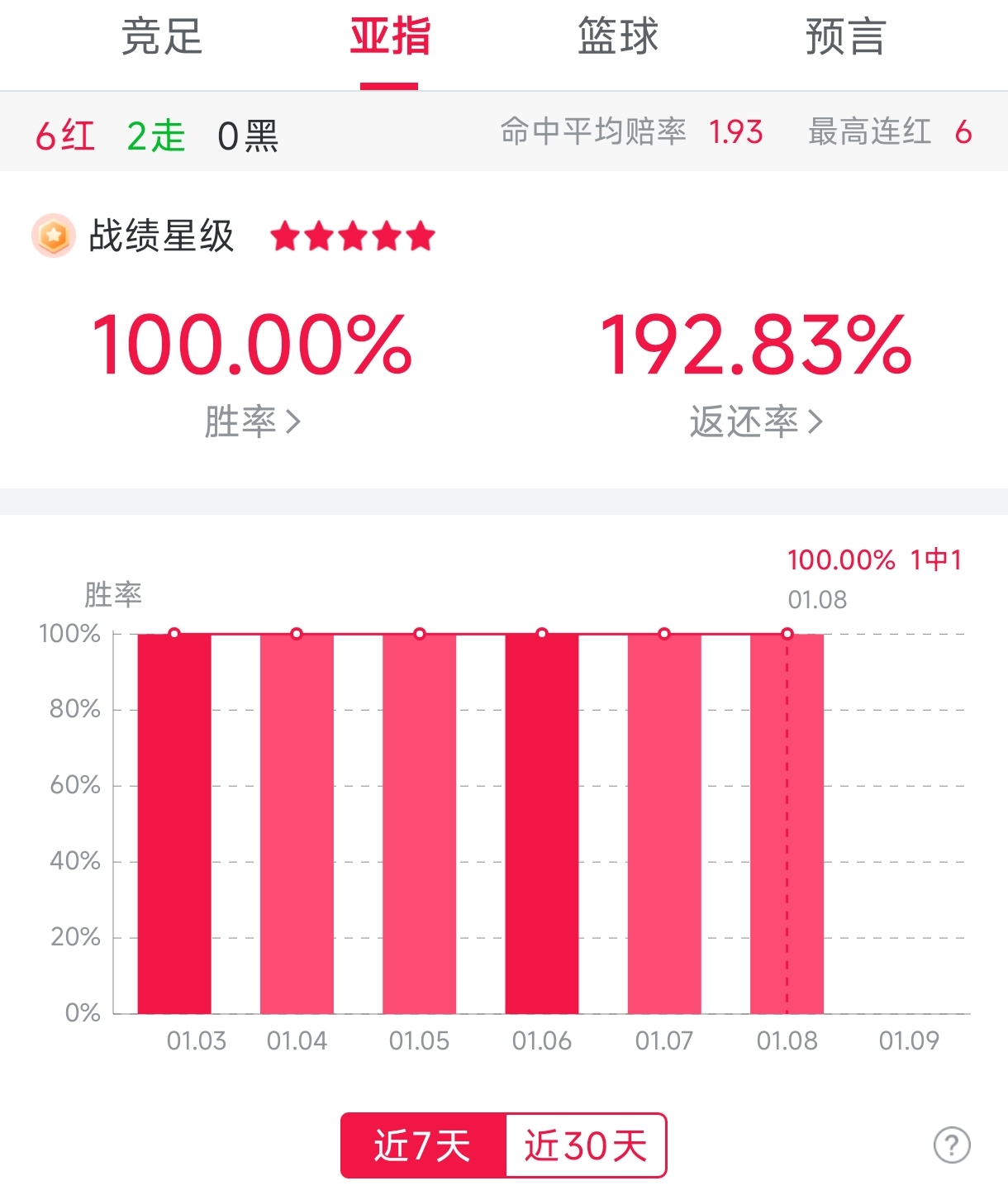The width and height of the screenshot is (1008, 1195).
Task: View 返还率 details
Action: pyautogui.click(x=756, y=421)
